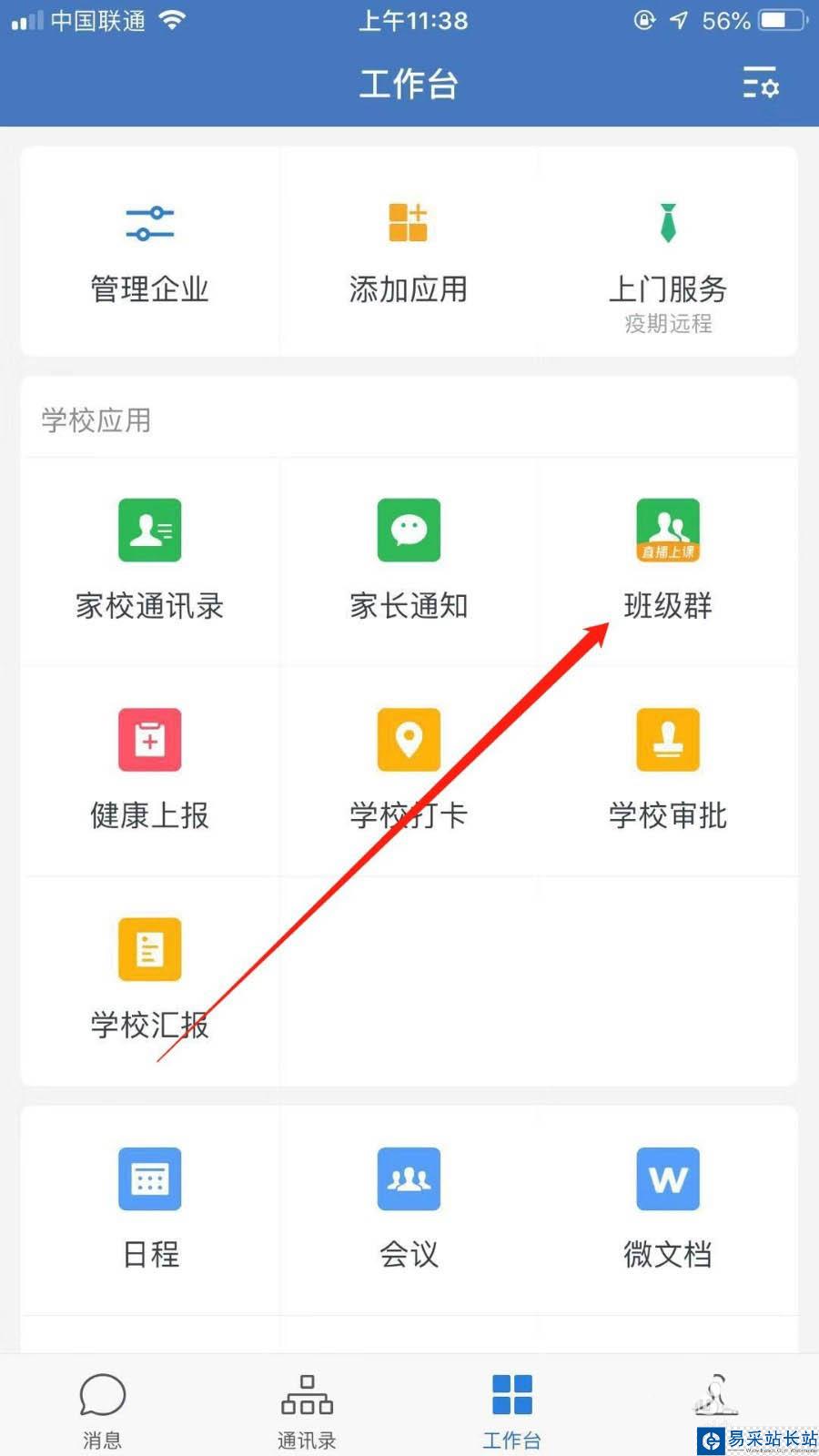Tap 添加应用 to add an app
The width and height of the screenshot is (819, 1456).
coord(409,251)
